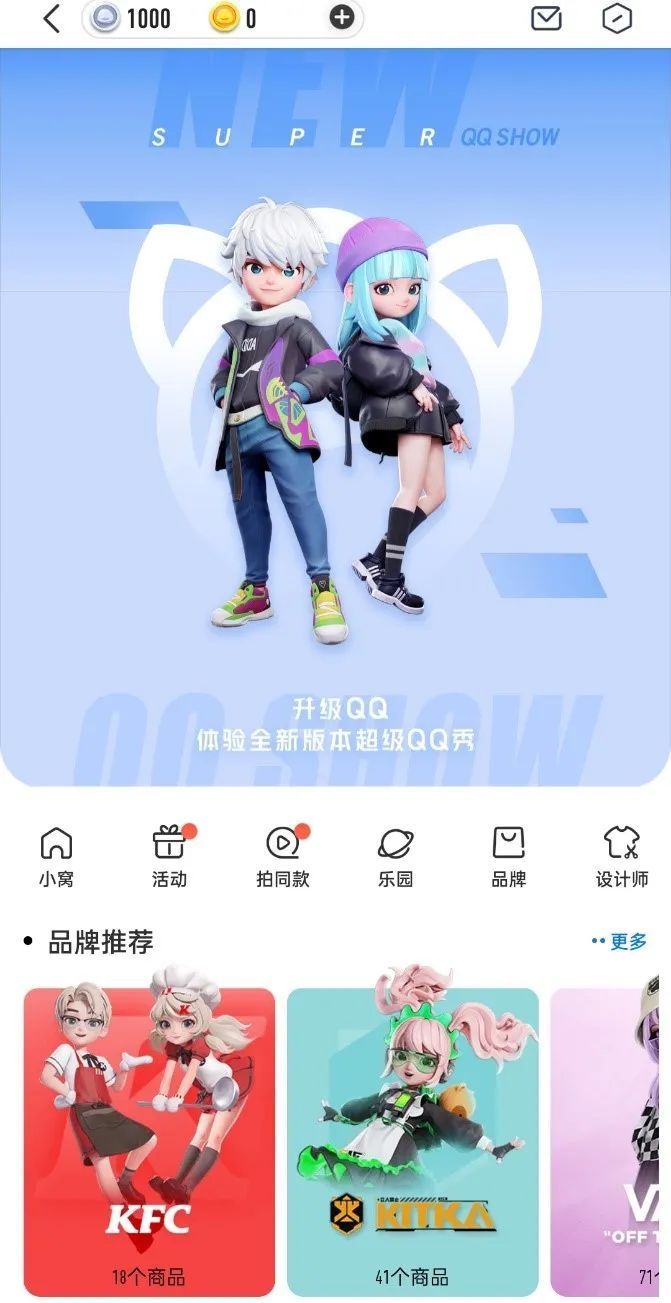Screen dimensions: 671x1303
Task: Open 设计师 designers section
Action: (x=622, y=857)
